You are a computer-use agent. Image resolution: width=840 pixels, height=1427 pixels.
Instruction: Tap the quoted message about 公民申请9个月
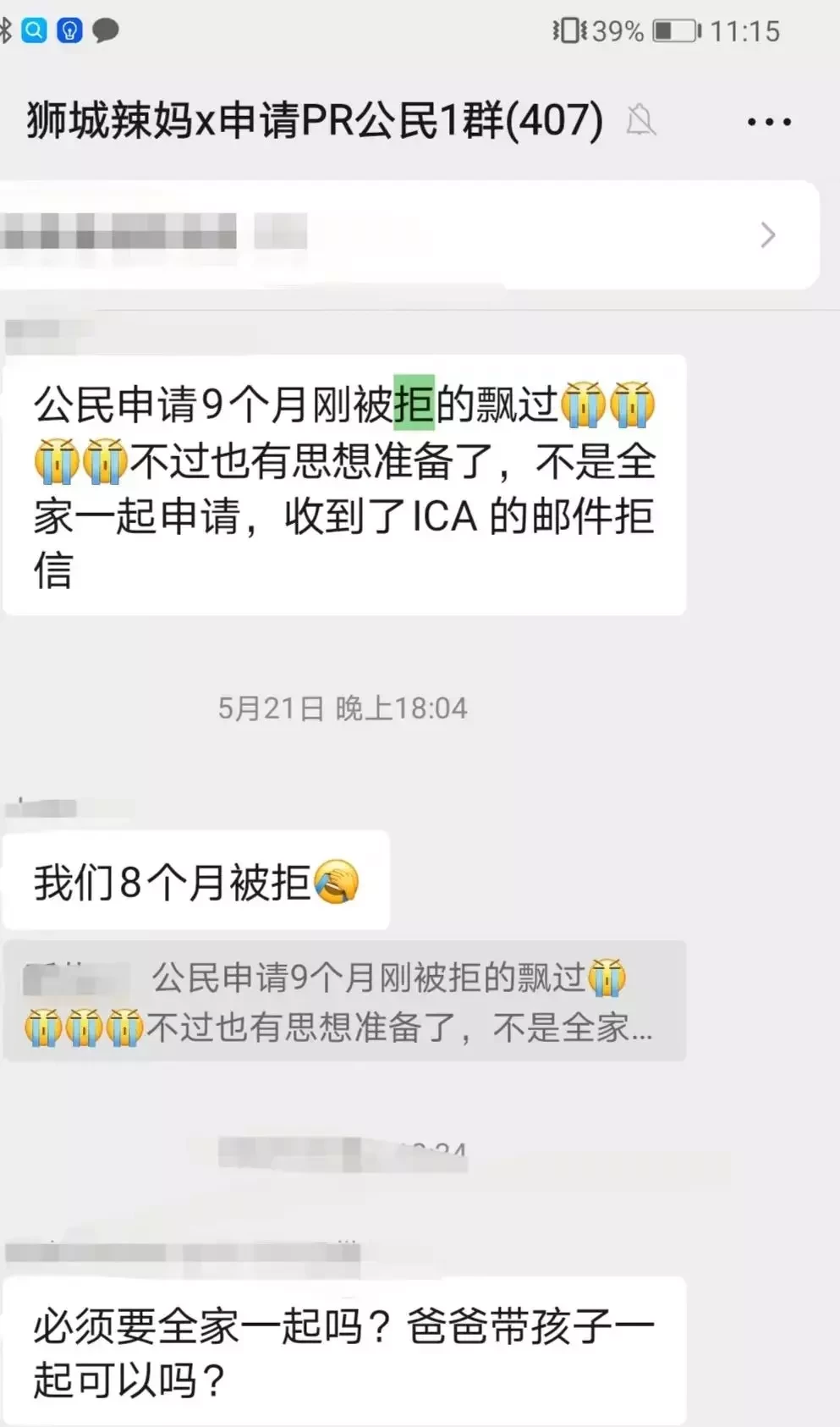tap(344, 1001)
